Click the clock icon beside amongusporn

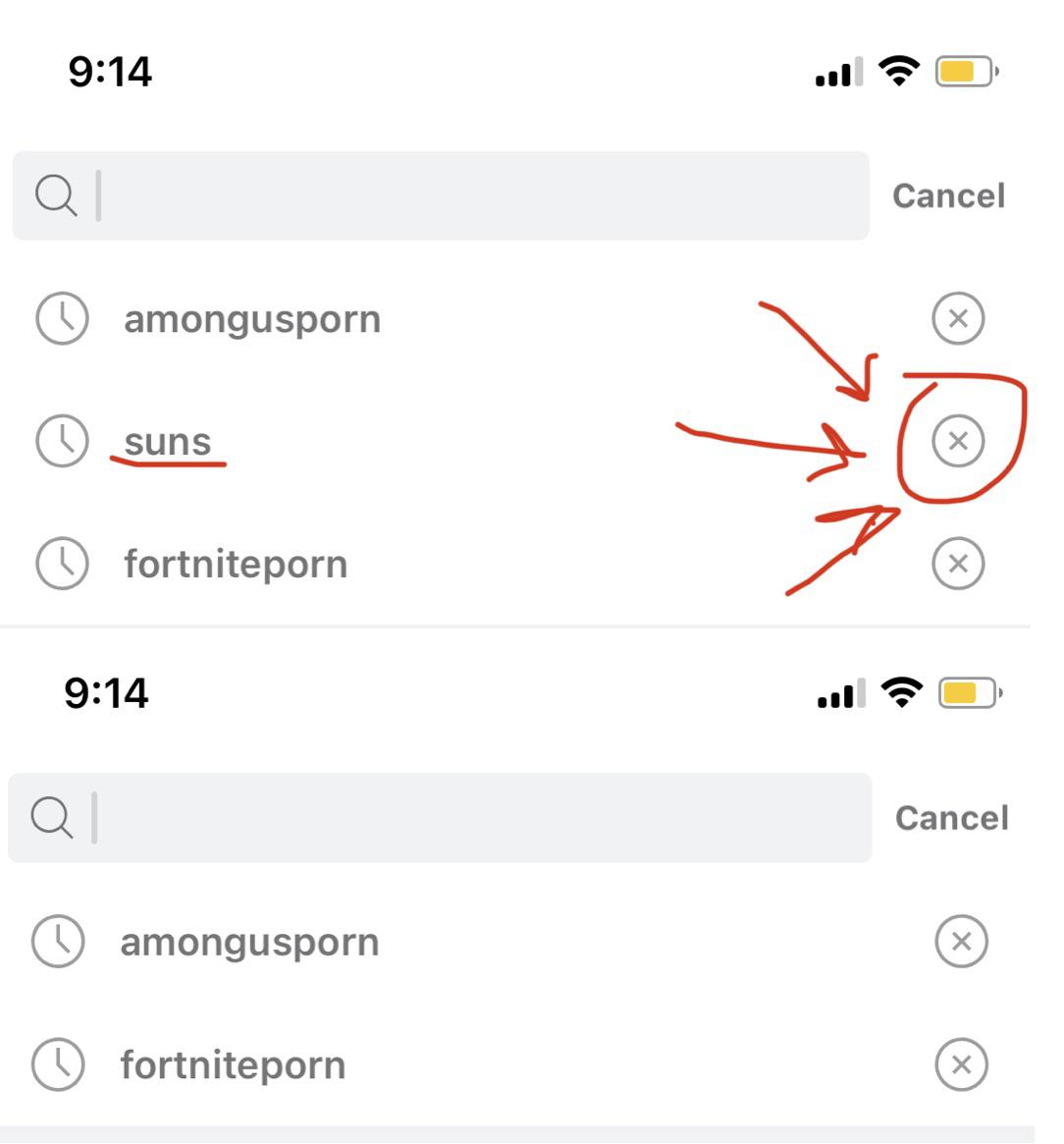pos(62,317)
